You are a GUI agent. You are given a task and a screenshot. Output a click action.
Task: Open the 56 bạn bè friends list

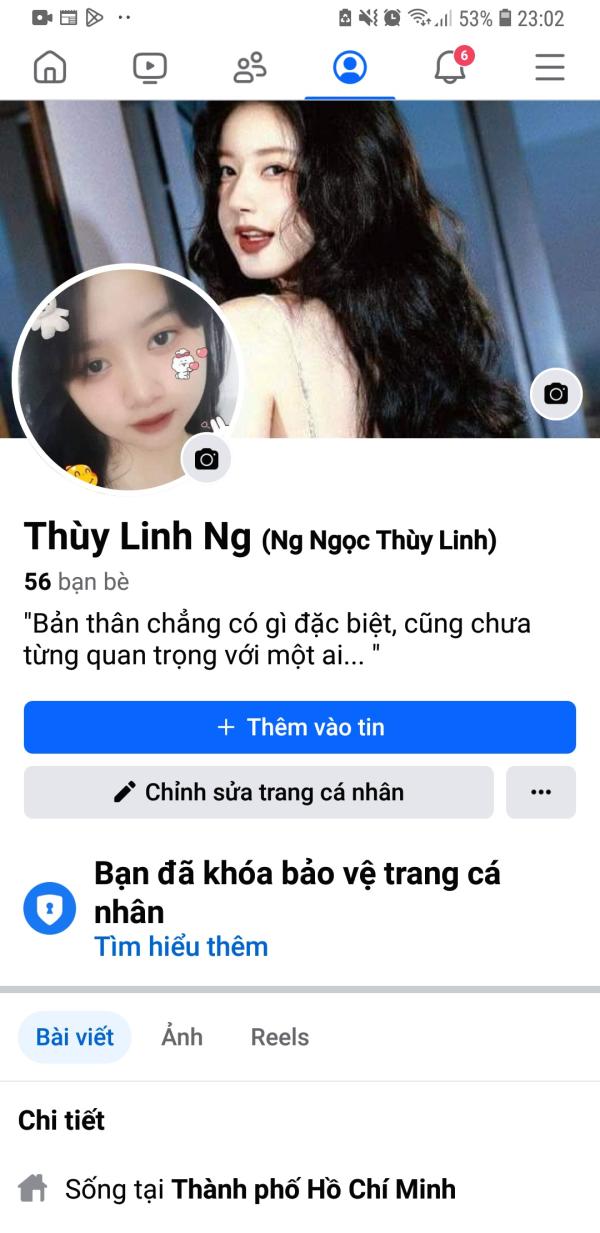77,582
